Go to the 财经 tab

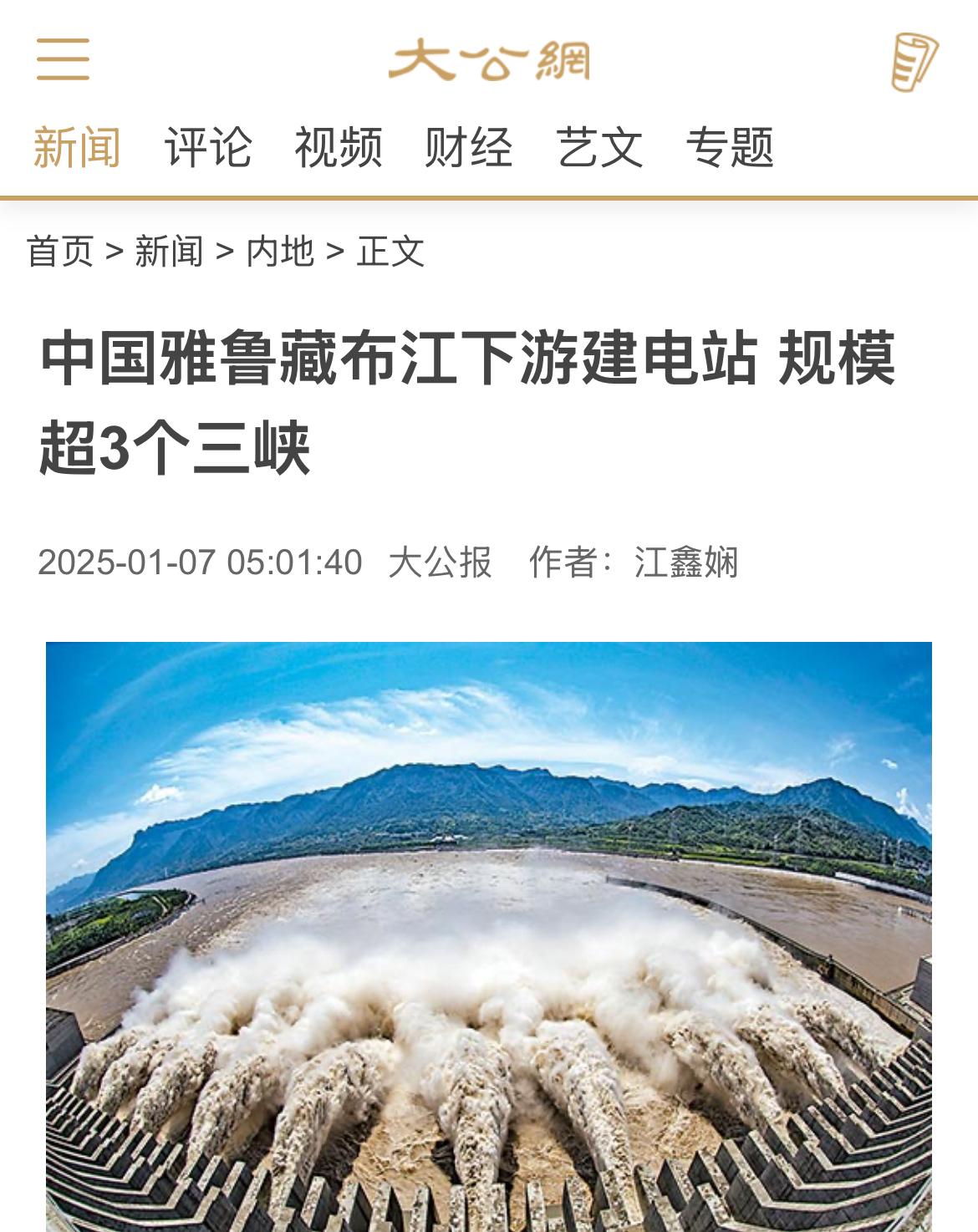point(468,147)
